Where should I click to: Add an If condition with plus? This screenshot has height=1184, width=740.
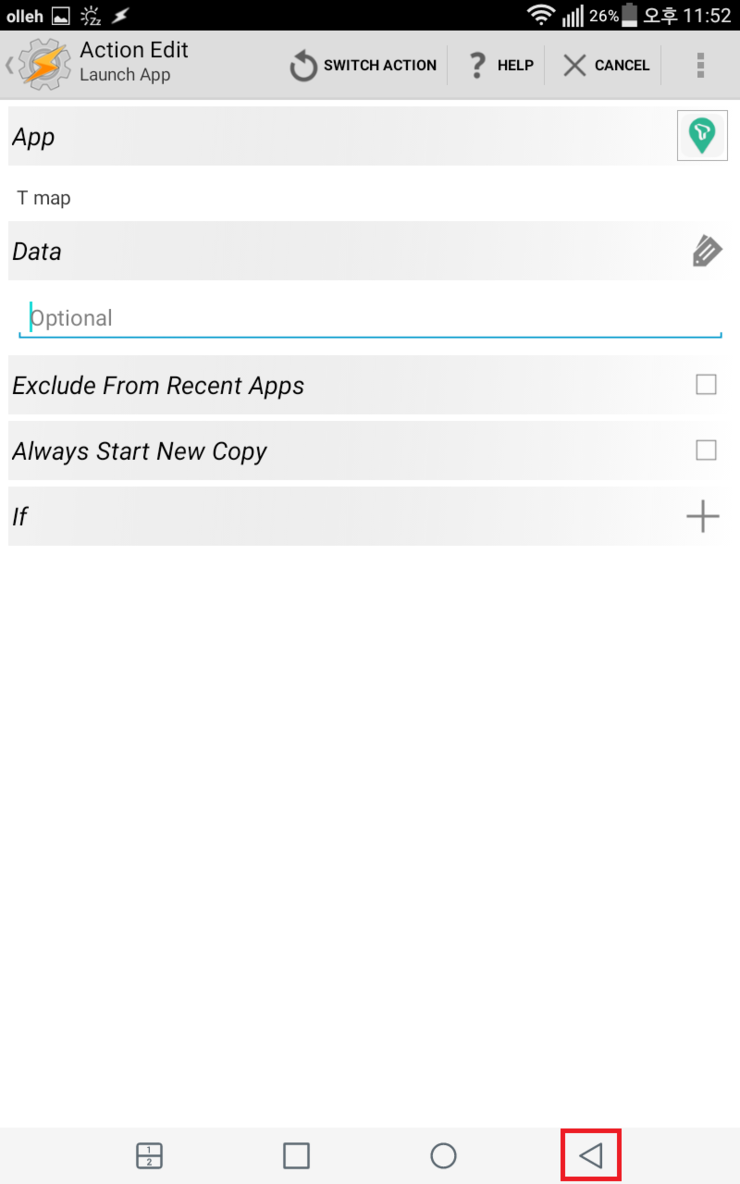[702, 516]
